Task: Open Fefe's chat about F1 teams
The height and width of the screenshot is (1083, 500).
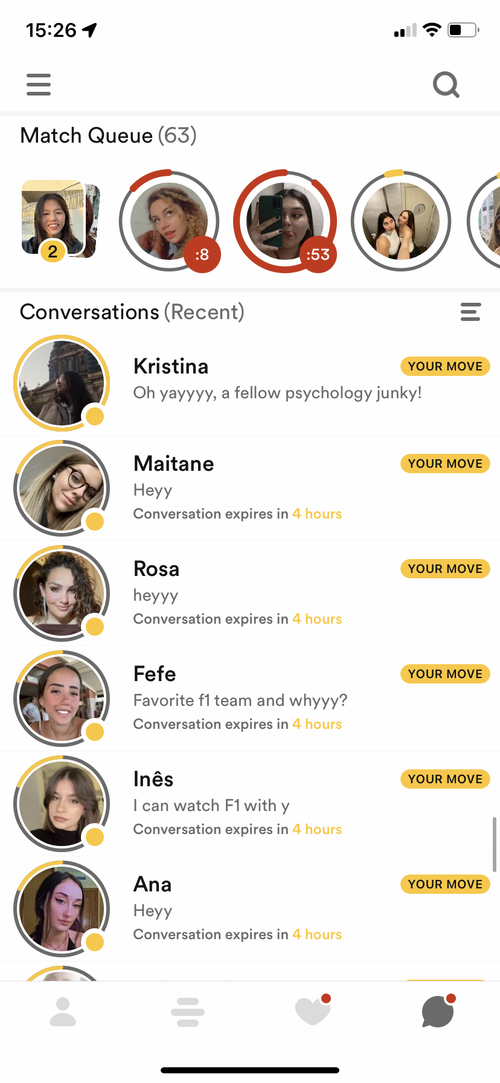Action: (250, 698)
